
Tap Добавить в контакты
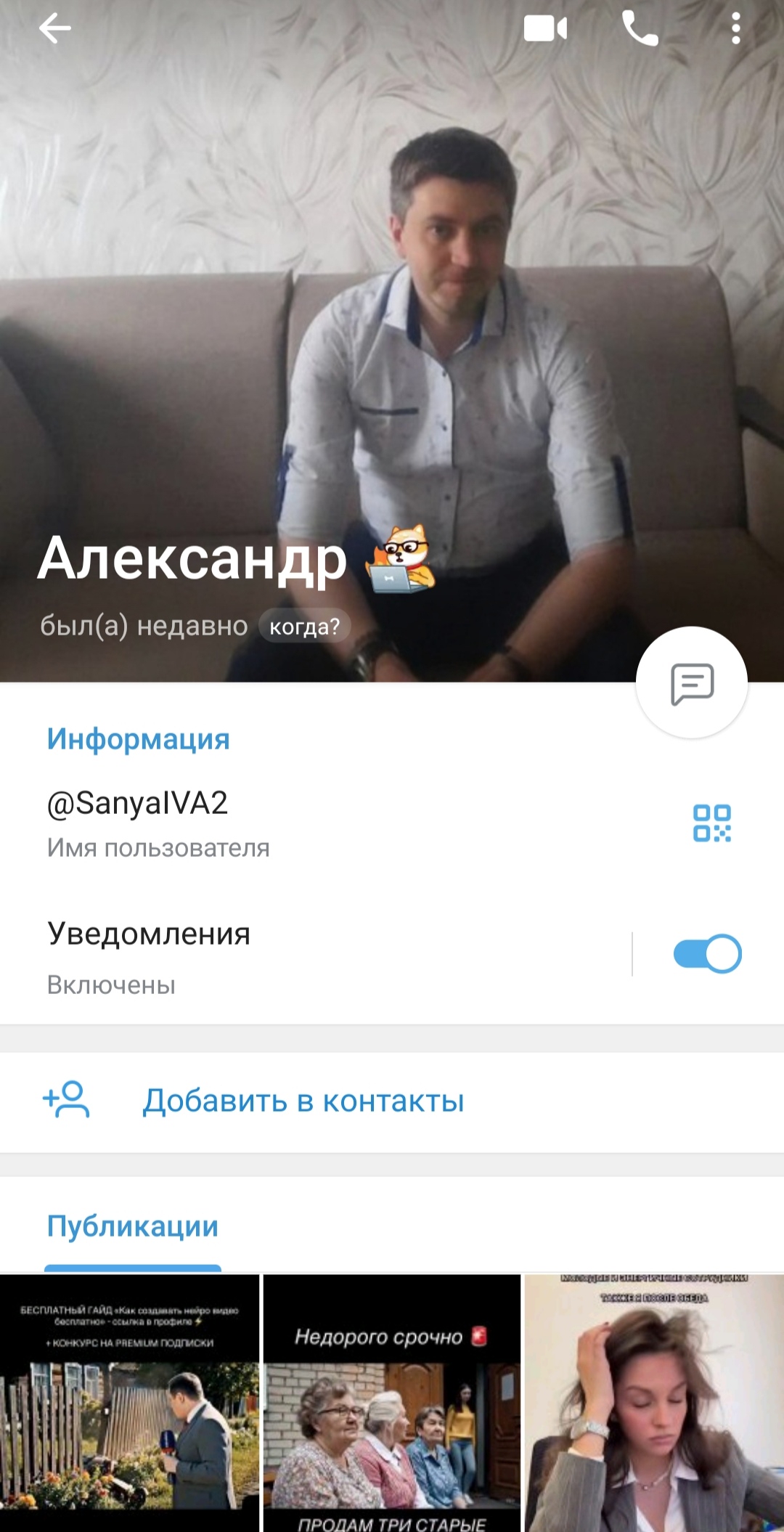coord(392,1101)
